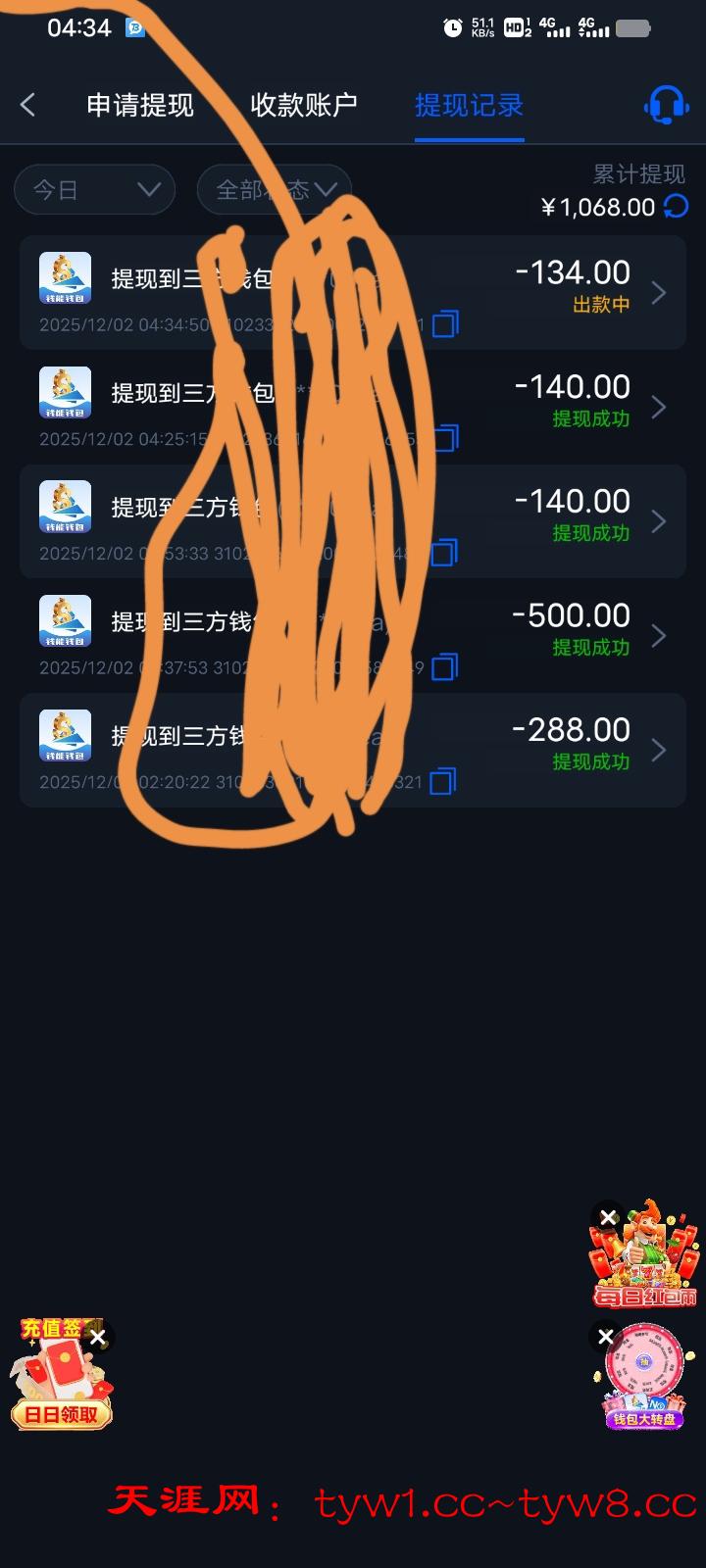Screen dimensions: 706x1568
Task: Open customer service headset icon
Action: coord(666,104)
